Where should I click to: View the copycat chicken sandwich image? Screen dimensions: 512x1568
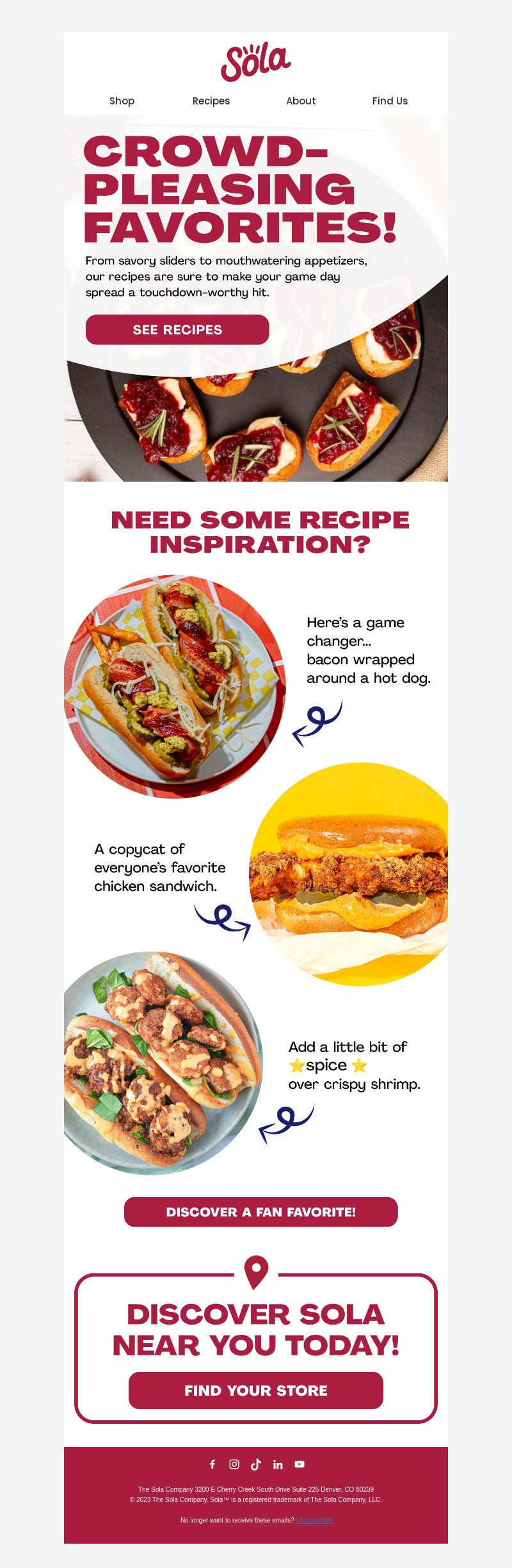[349, 874]
